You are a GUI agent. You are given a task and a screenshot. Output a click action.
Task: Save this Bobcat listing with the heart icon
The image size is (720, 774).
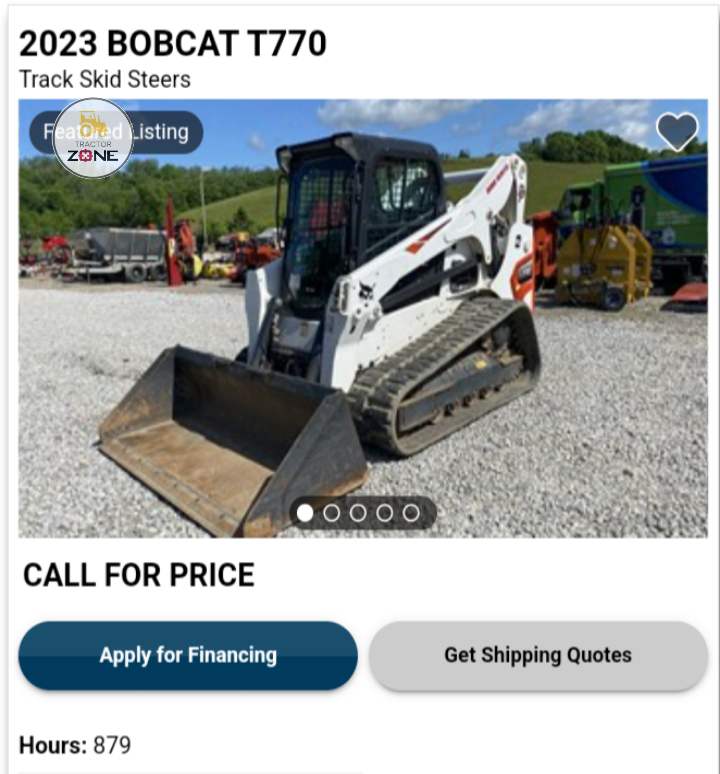[677, 132]
